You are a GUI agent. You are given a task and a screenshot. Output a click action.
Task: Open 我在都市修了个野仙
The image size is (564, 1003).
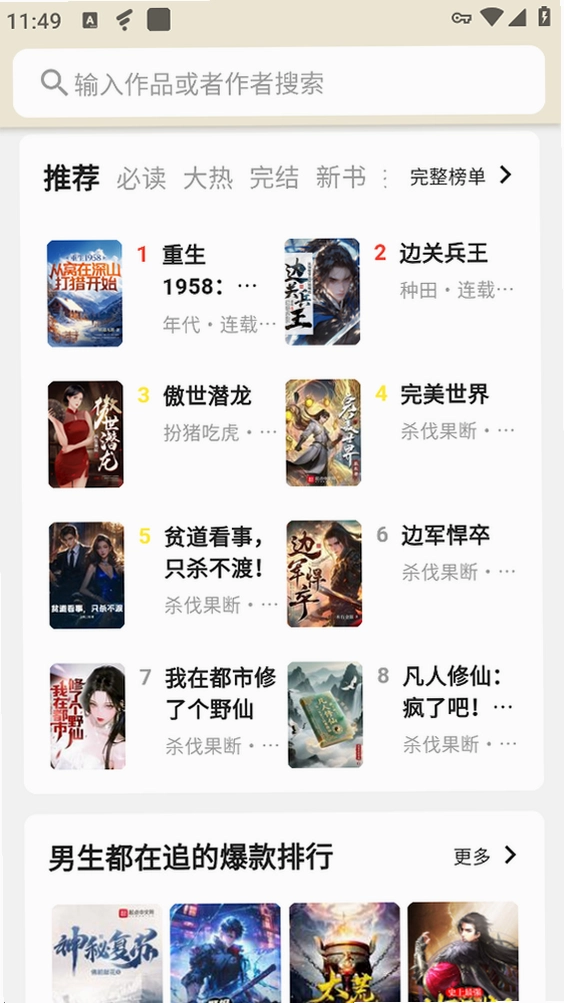click(165, 716)
